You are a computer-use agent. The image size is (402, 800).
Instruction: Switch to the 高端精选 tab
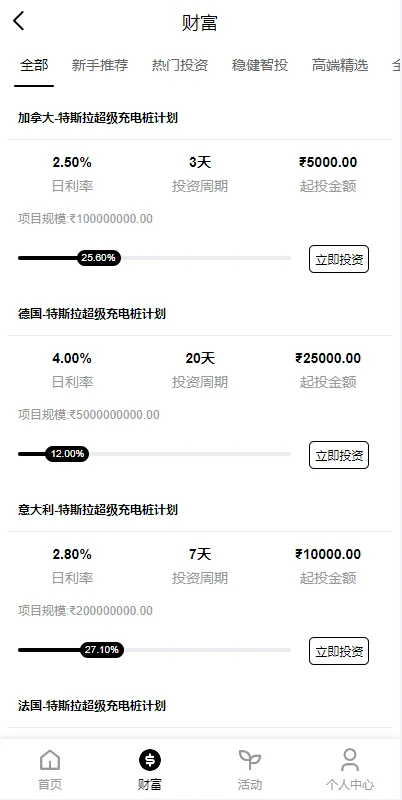[x=340, y=65]
